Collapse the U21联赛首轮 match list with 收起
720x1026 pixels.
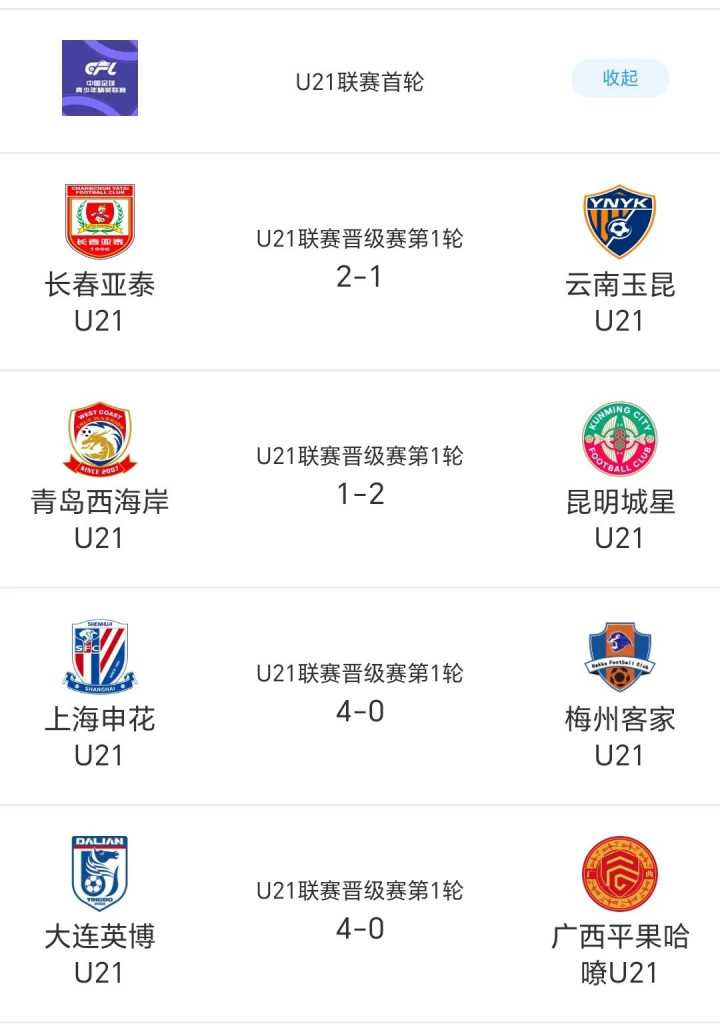click(x=620, y=78)
